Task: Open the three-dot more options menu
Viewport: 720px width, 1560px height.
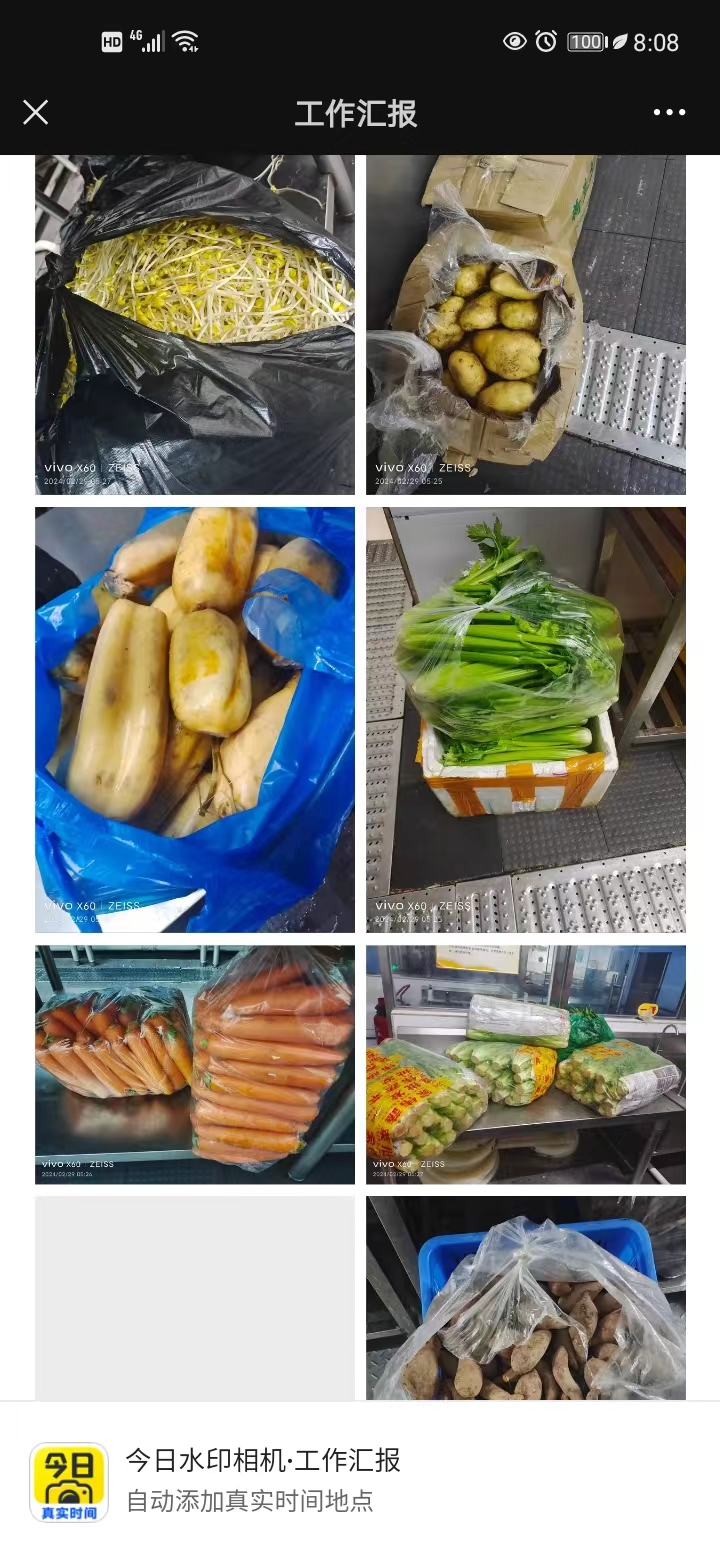Action: tap(669, 112)
